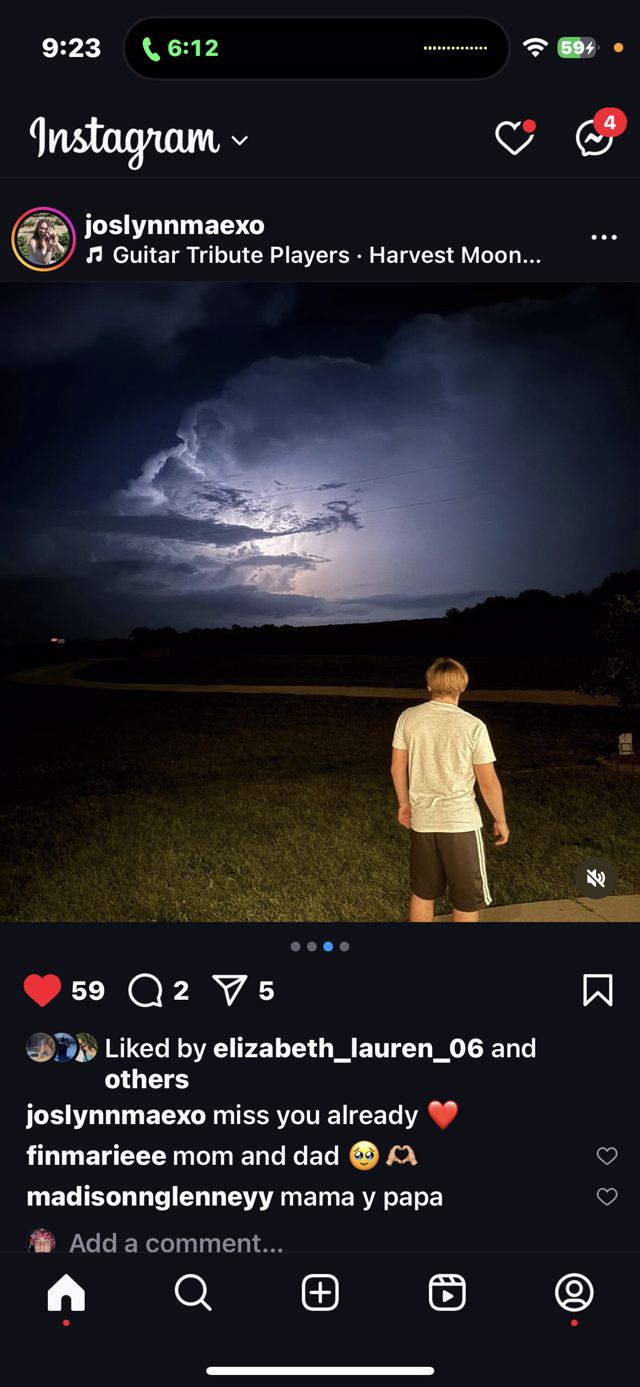Open the activity heart notifications
The width and height of the screenshot is (640, 1387).
click(514, 139)
